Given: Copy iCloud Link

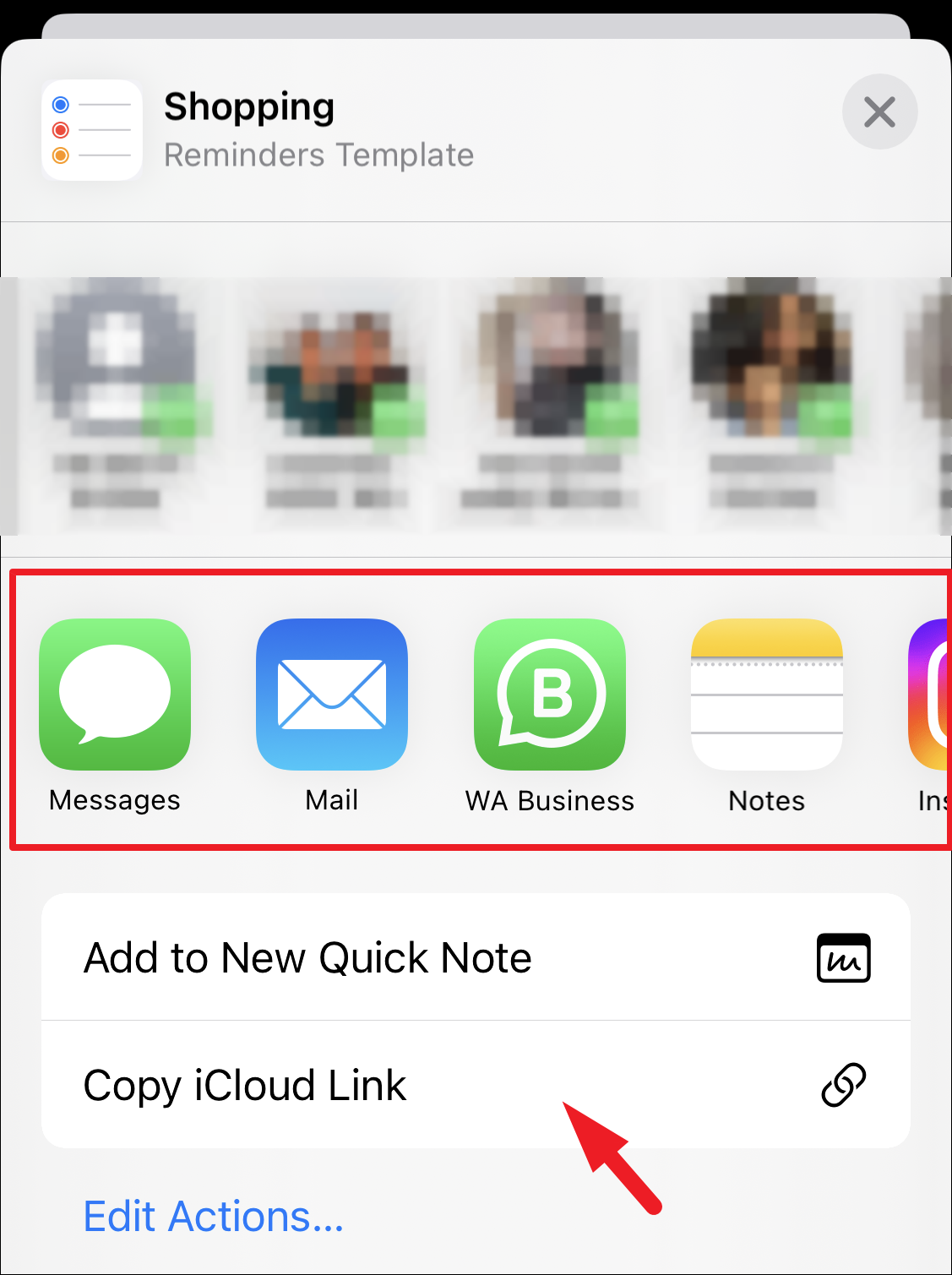Looking at the screenshot, I should (x=476, y=1085).
